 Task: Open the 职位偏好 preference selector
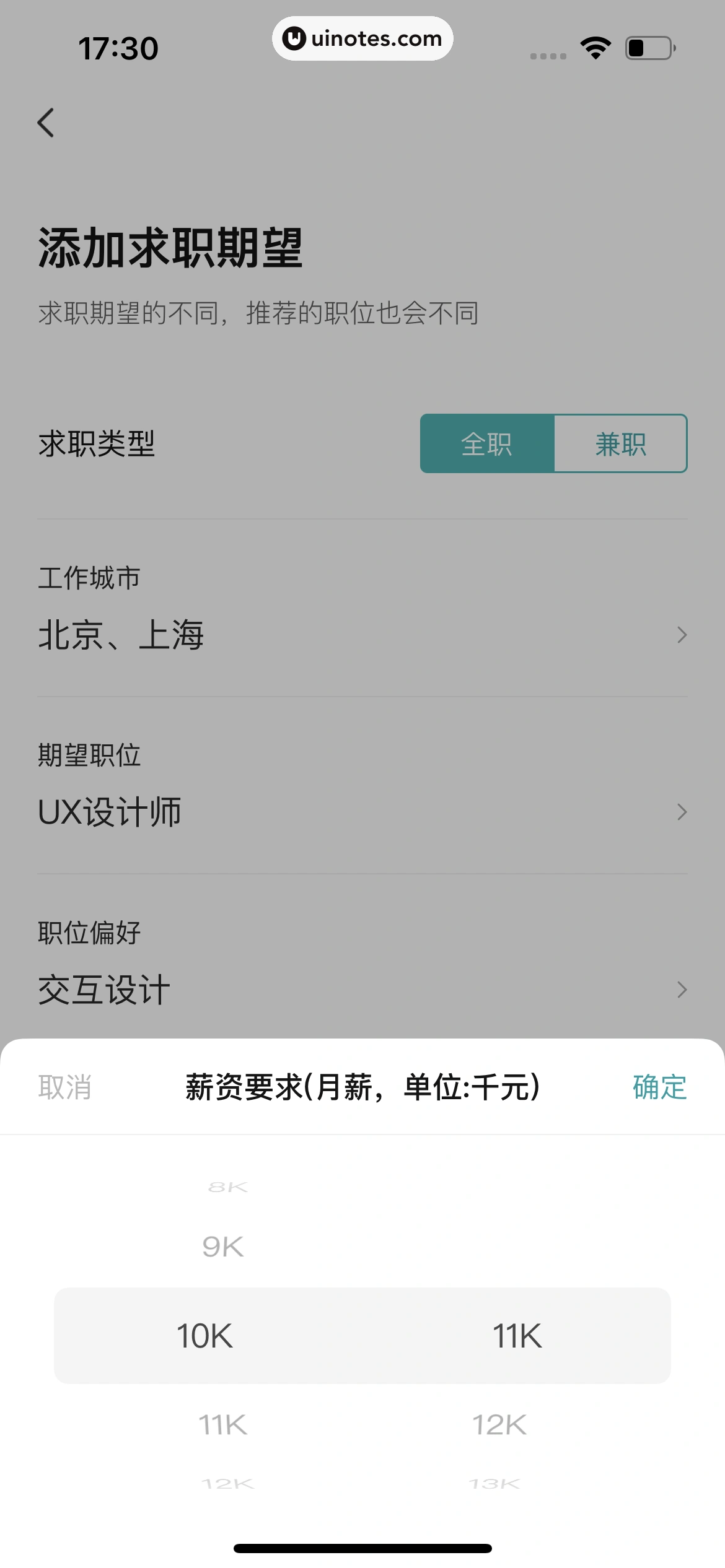362,990
